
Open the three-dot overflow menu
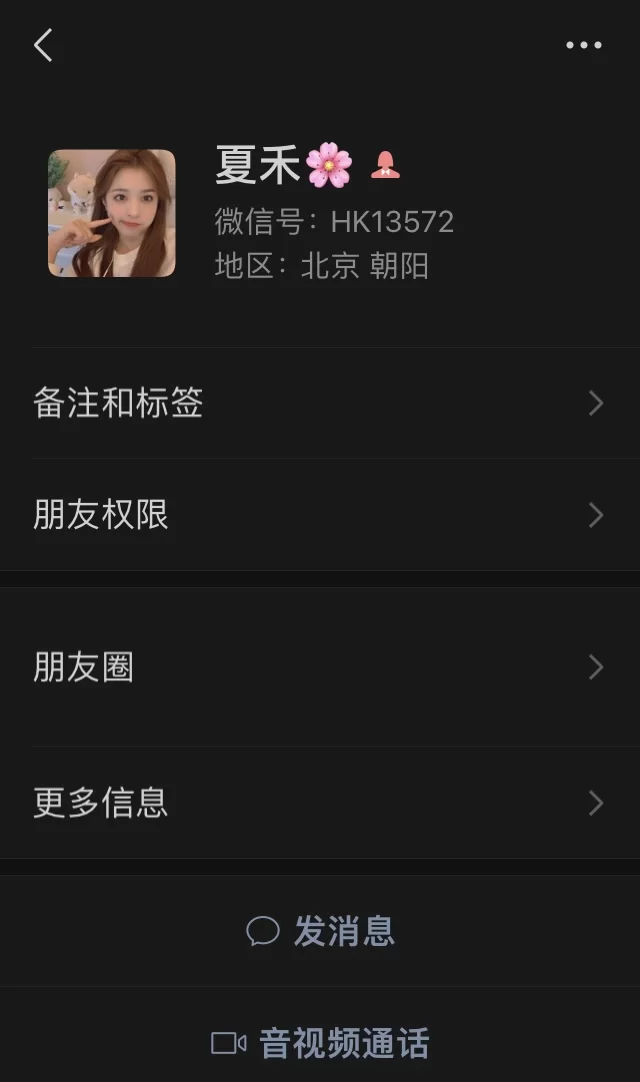tap(583, 45)
